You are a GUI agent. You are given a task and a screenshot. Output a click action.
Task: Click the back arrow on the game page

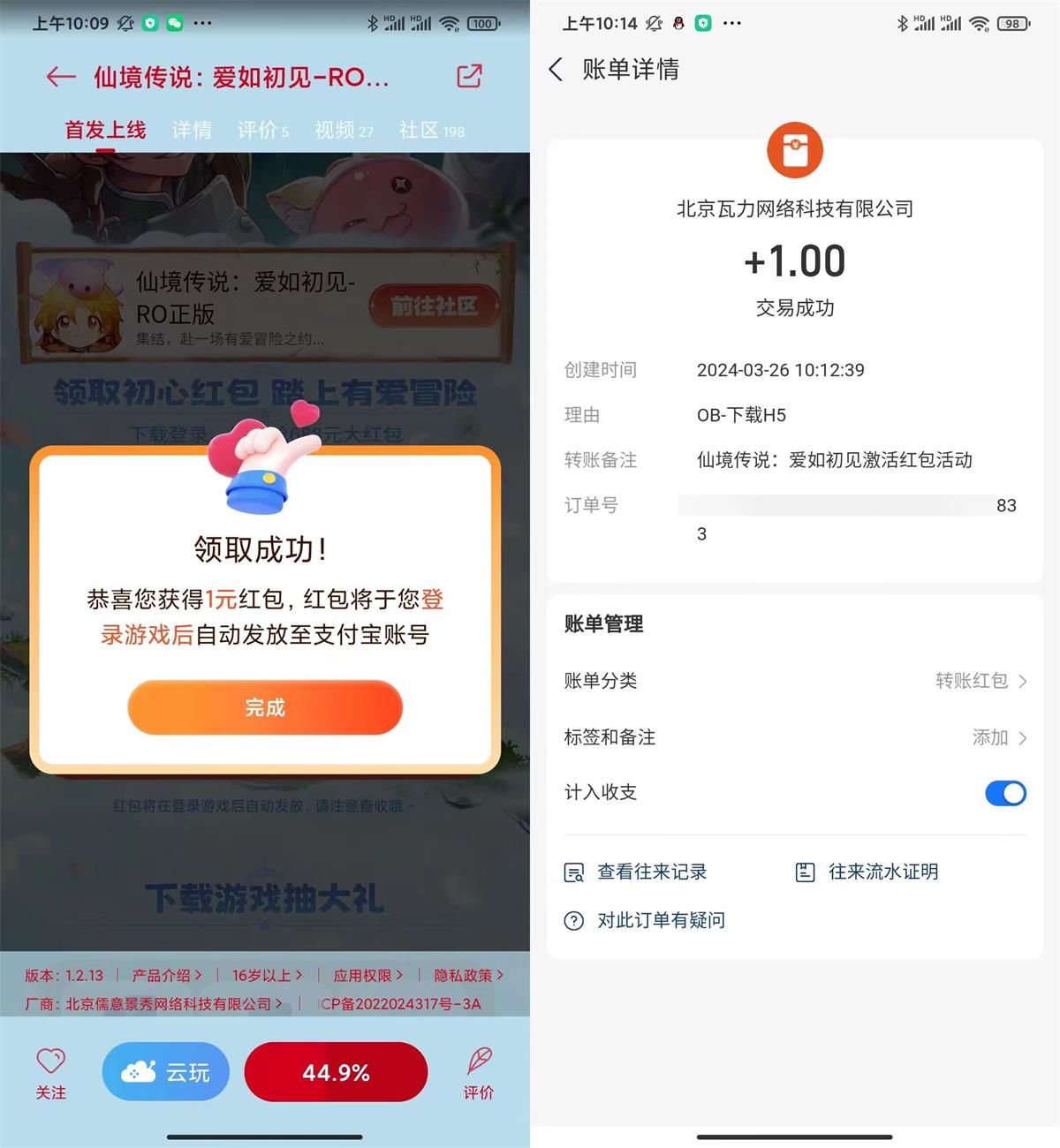[58, 78]
